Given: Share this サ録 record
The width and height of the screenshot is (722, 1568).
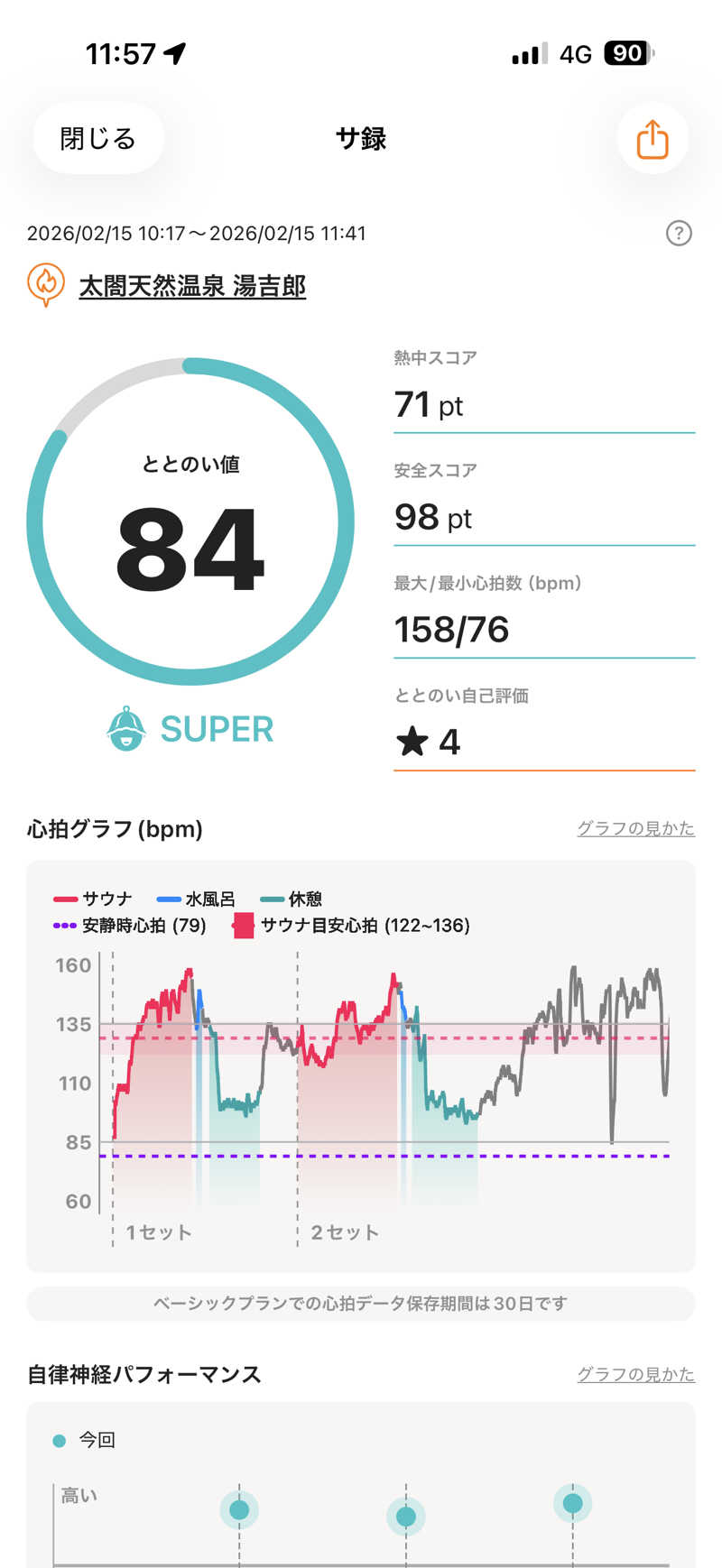Looking at the screenshot, I should [652, 139].
